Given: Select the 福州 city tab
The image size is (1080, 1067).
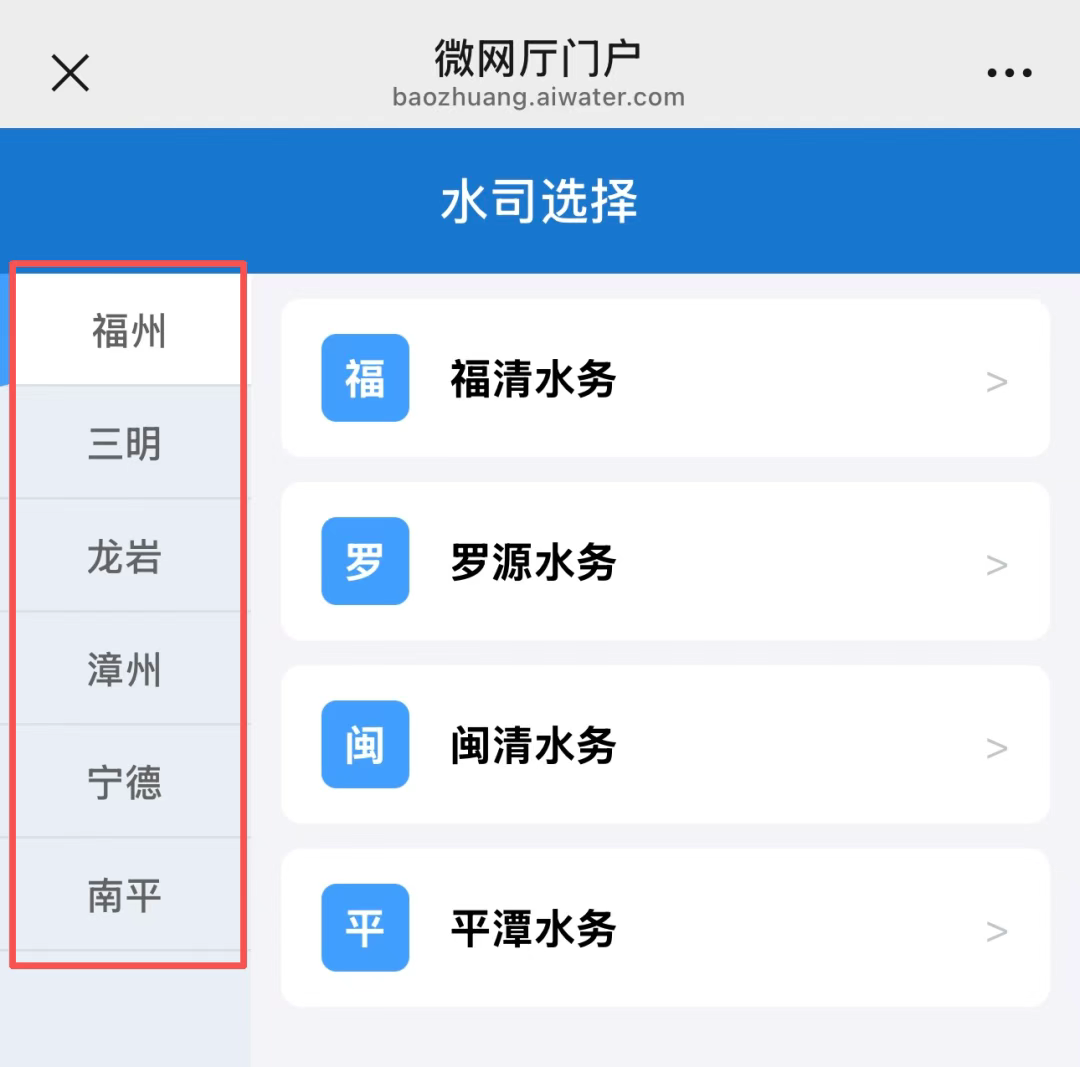Looking at the screenshot, I should pyautogui.click(x=128, y=330).
